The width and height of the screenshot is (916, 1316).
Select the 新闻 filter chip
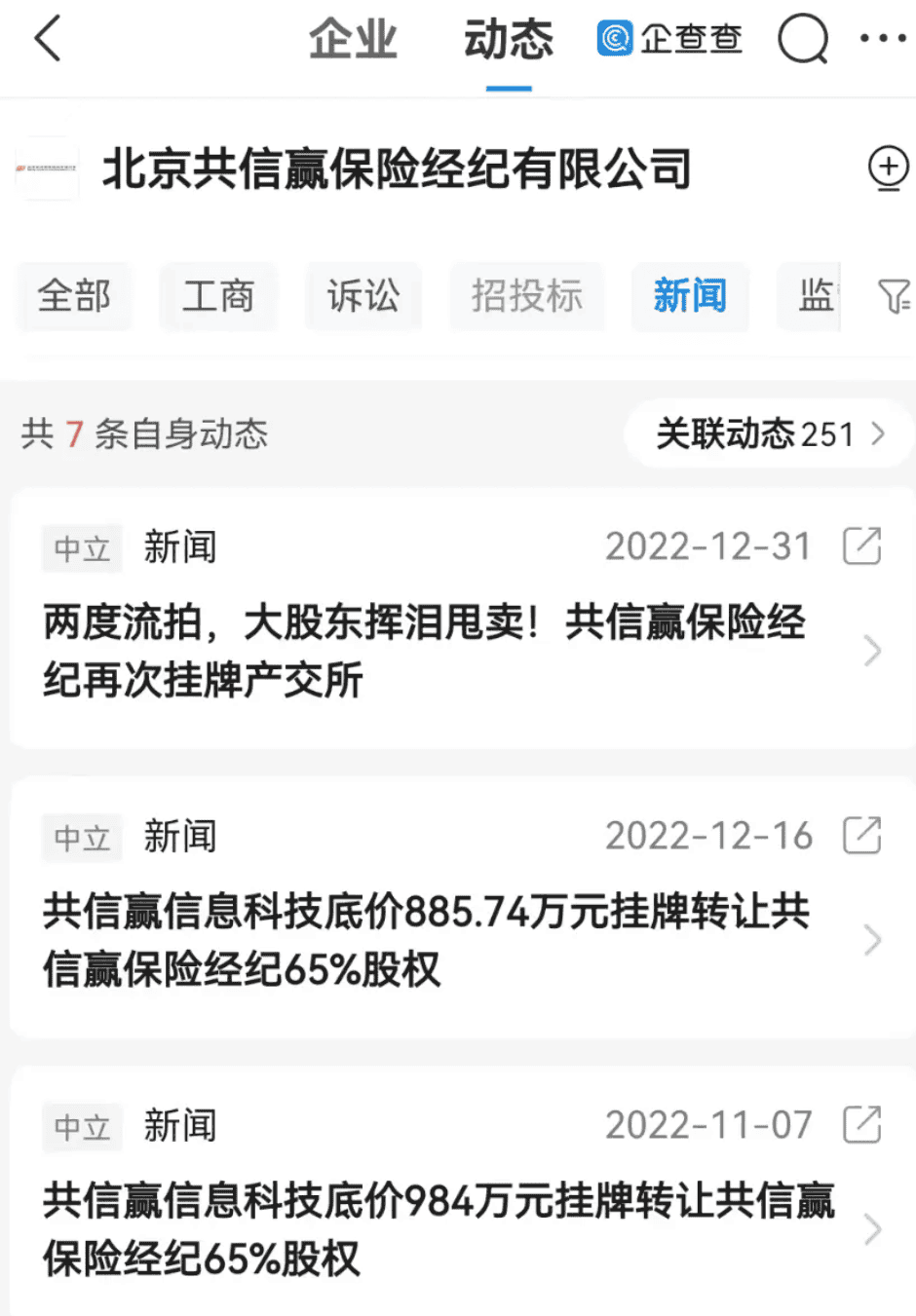point(690,296)
